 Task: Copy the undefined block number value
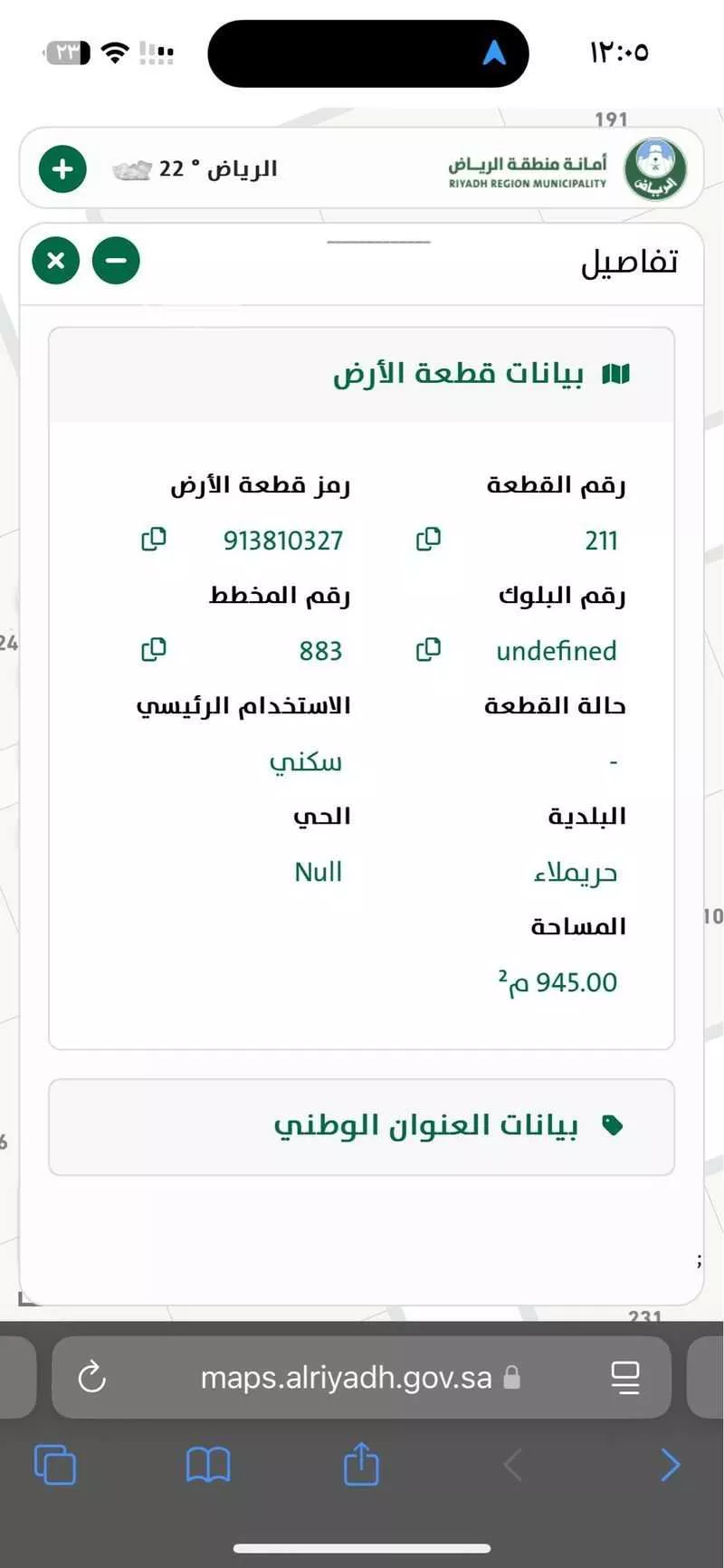pyautogui.click(x=427, y=650)
